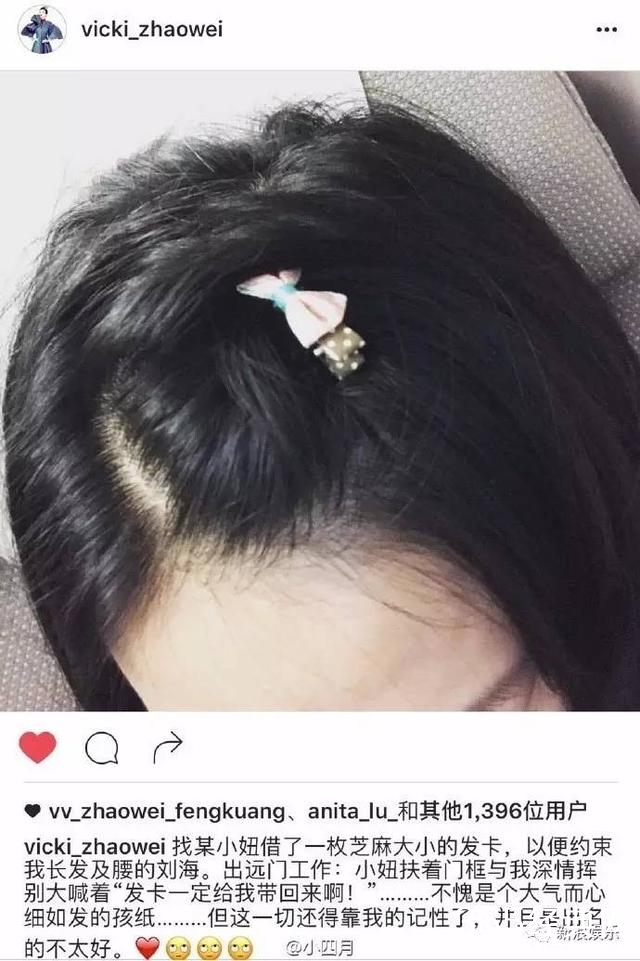This screenshot has height=961, width=640.
Task: View the other 1,396 users who liked
Action: 500,810
